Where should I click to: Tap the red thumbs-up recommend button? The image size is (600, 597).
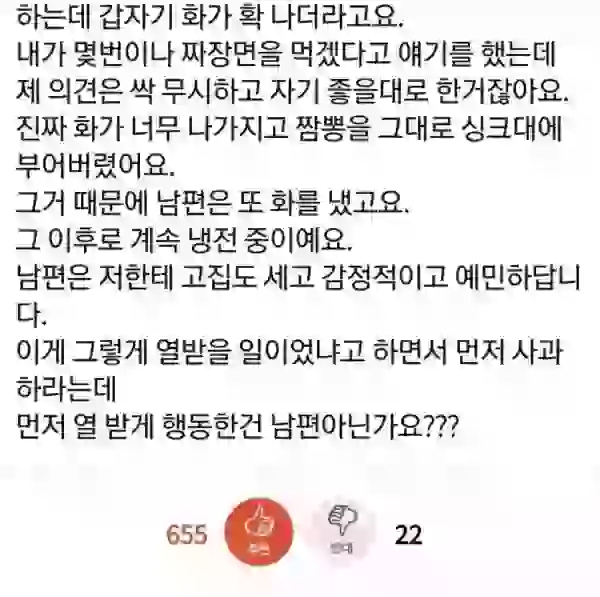click(x=258, y=533)
